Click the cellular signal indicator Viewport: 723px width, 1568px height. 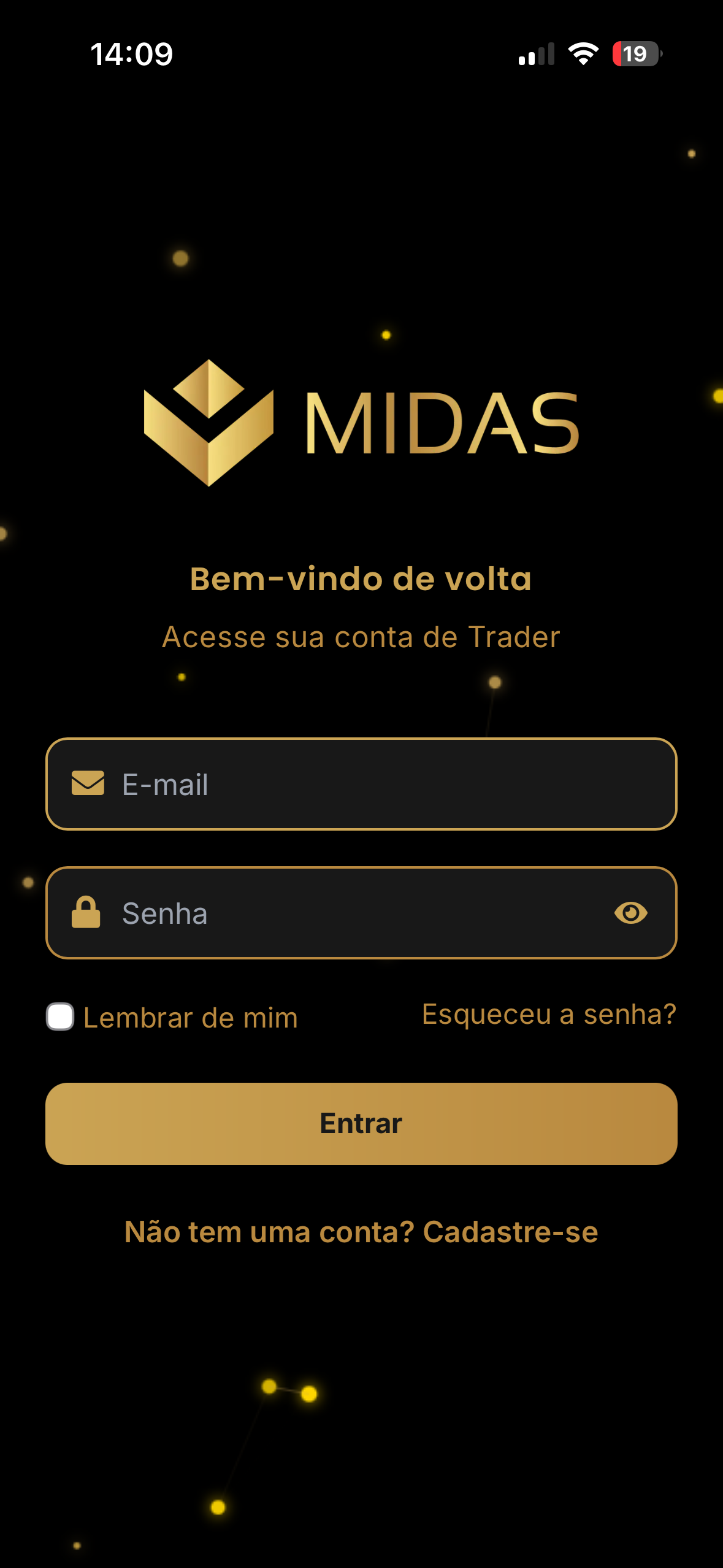point(535,55)
